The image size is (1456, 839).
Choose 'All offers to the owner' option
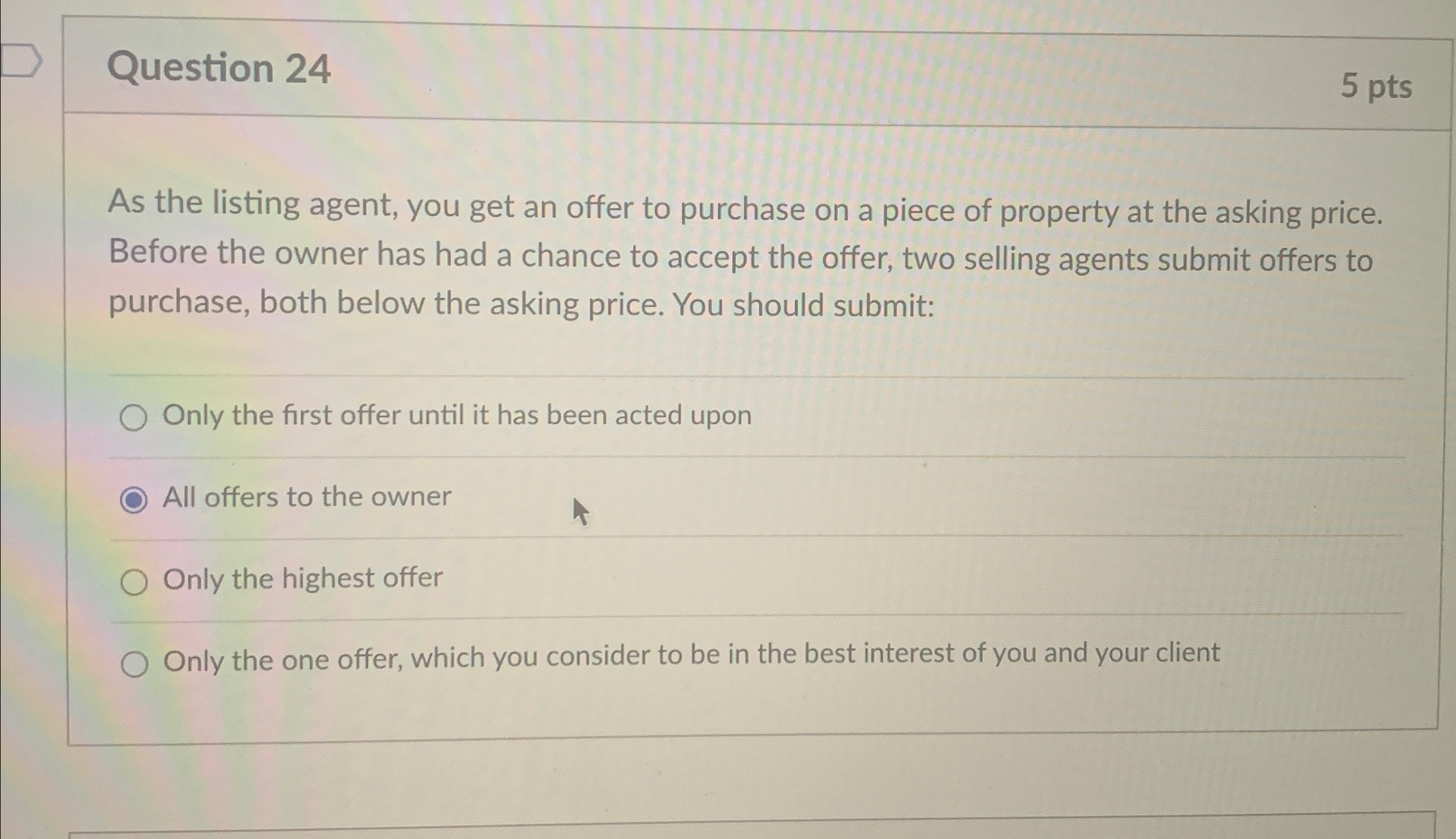pyautogui.click(x=133, y=500)
